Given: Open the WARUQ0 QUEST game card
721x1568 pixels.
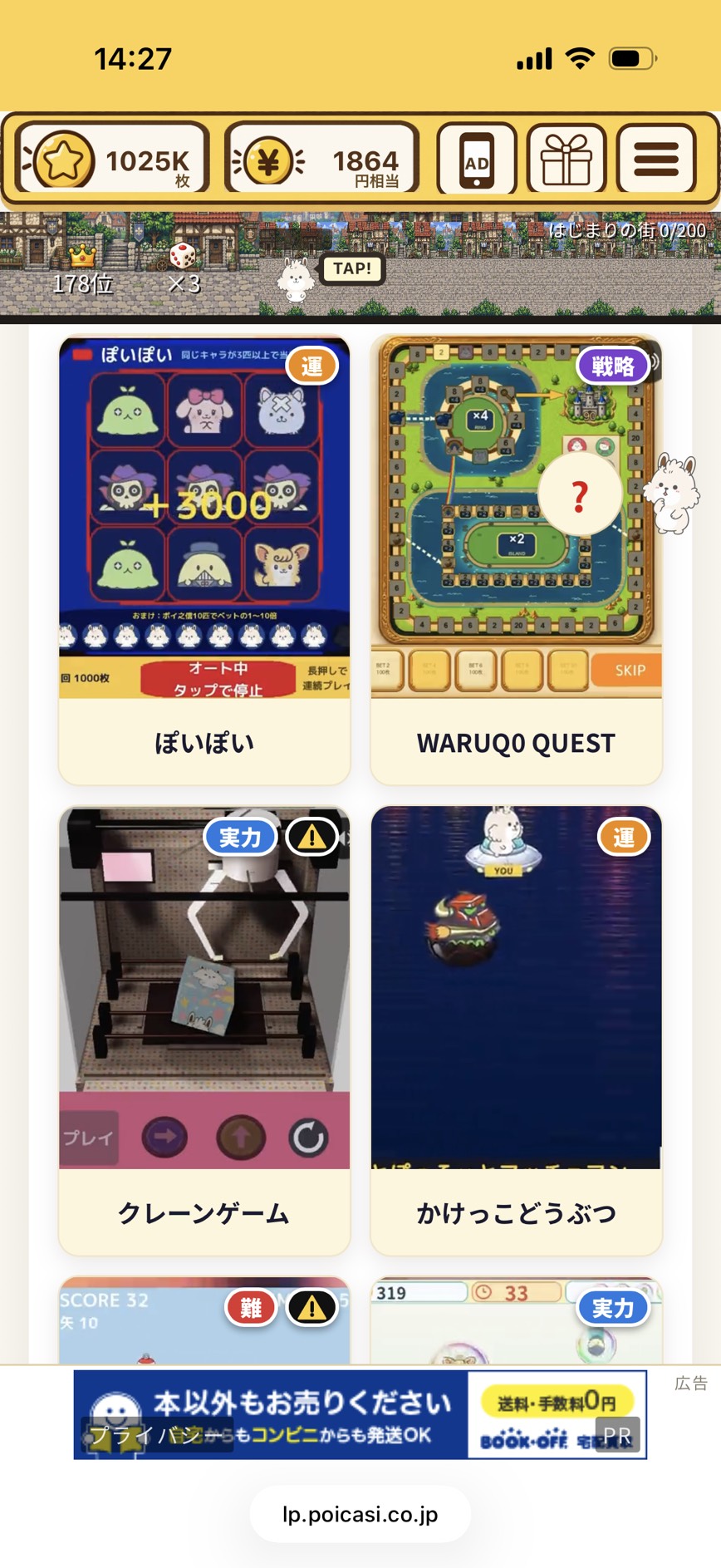Looking at the screenshot, I should (x=516, y=560).
